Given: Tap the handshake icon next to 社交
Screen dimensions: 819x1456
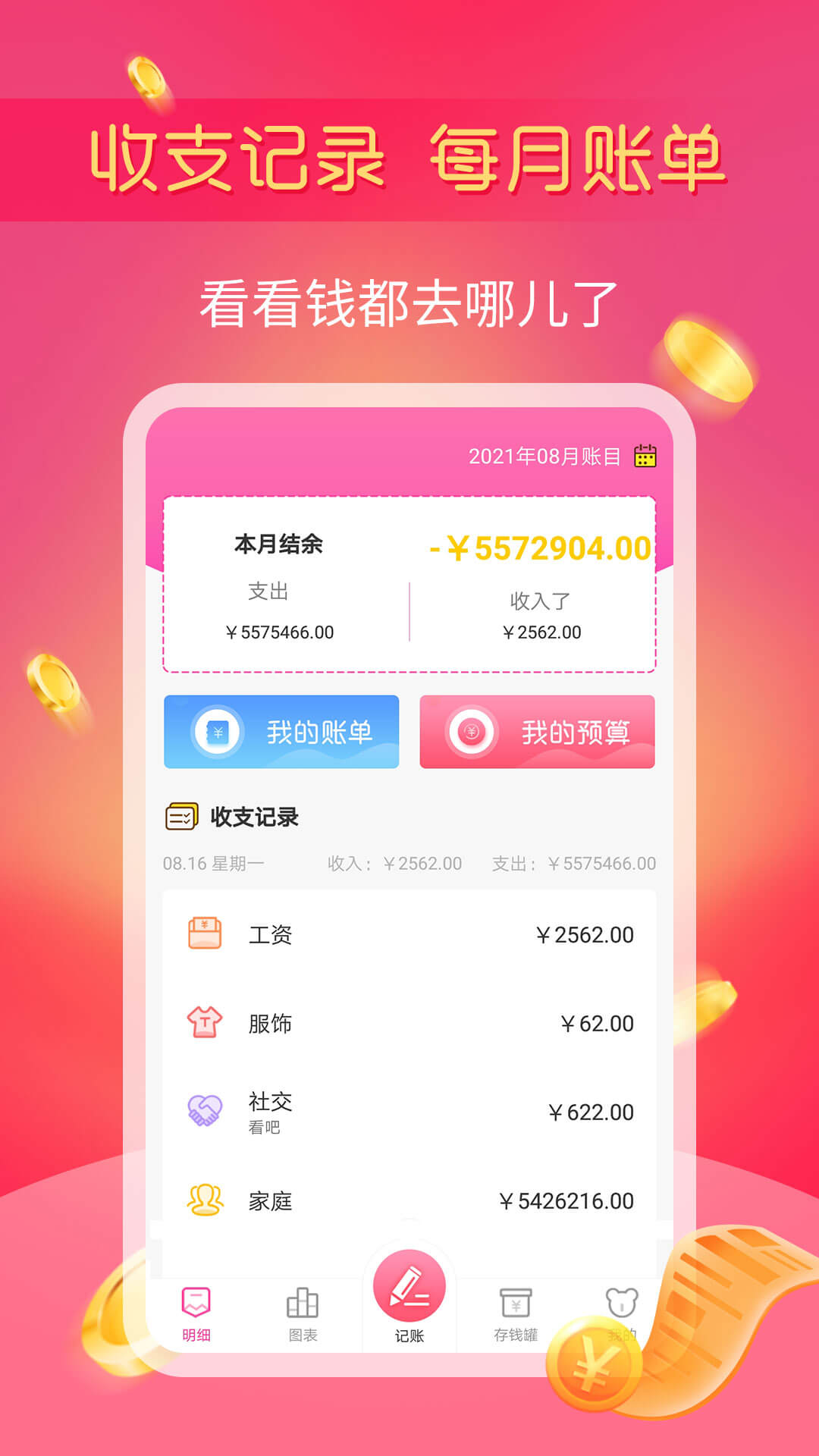Looking at the screenshot, I should point(203,1109).
